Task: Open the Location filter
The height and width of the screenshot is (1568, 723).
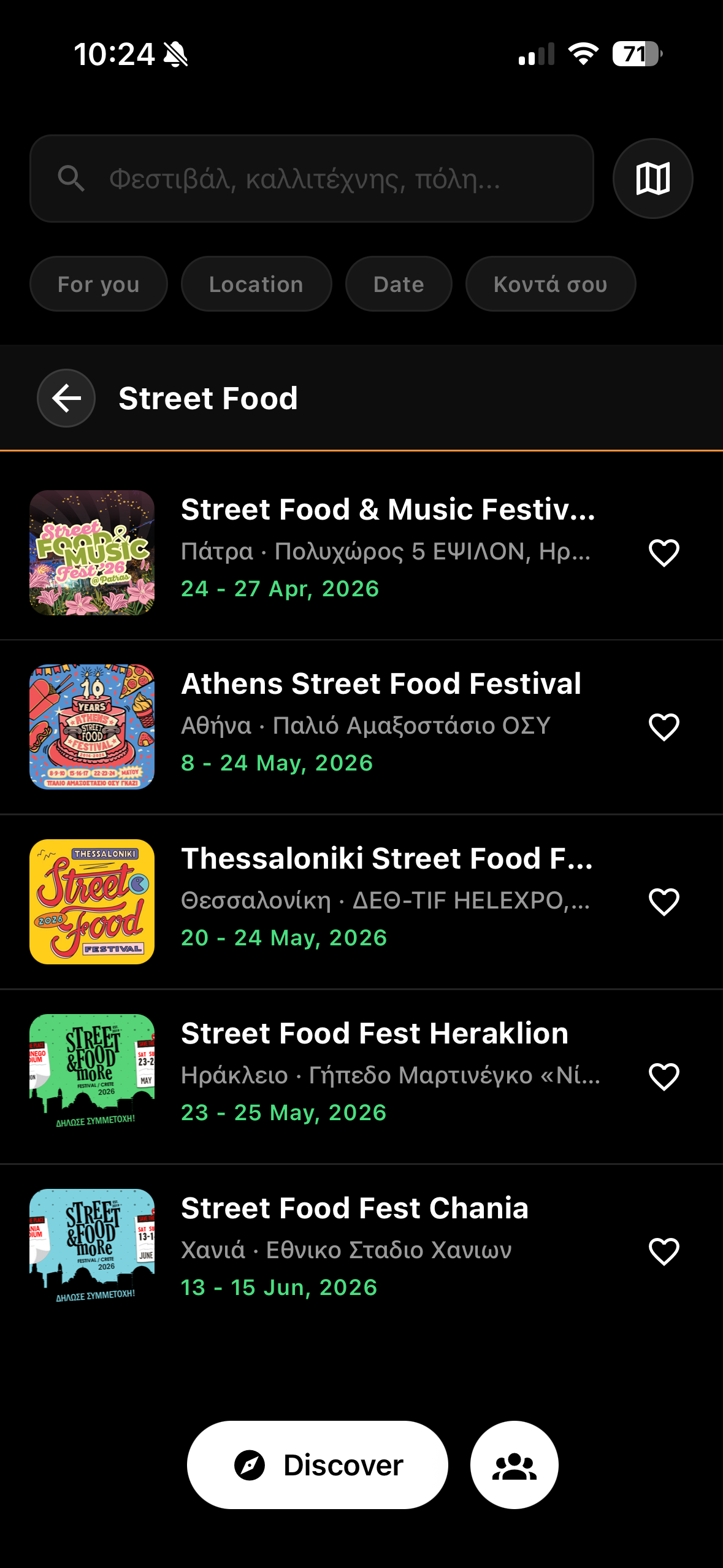Action: click(x=256, y=284)
